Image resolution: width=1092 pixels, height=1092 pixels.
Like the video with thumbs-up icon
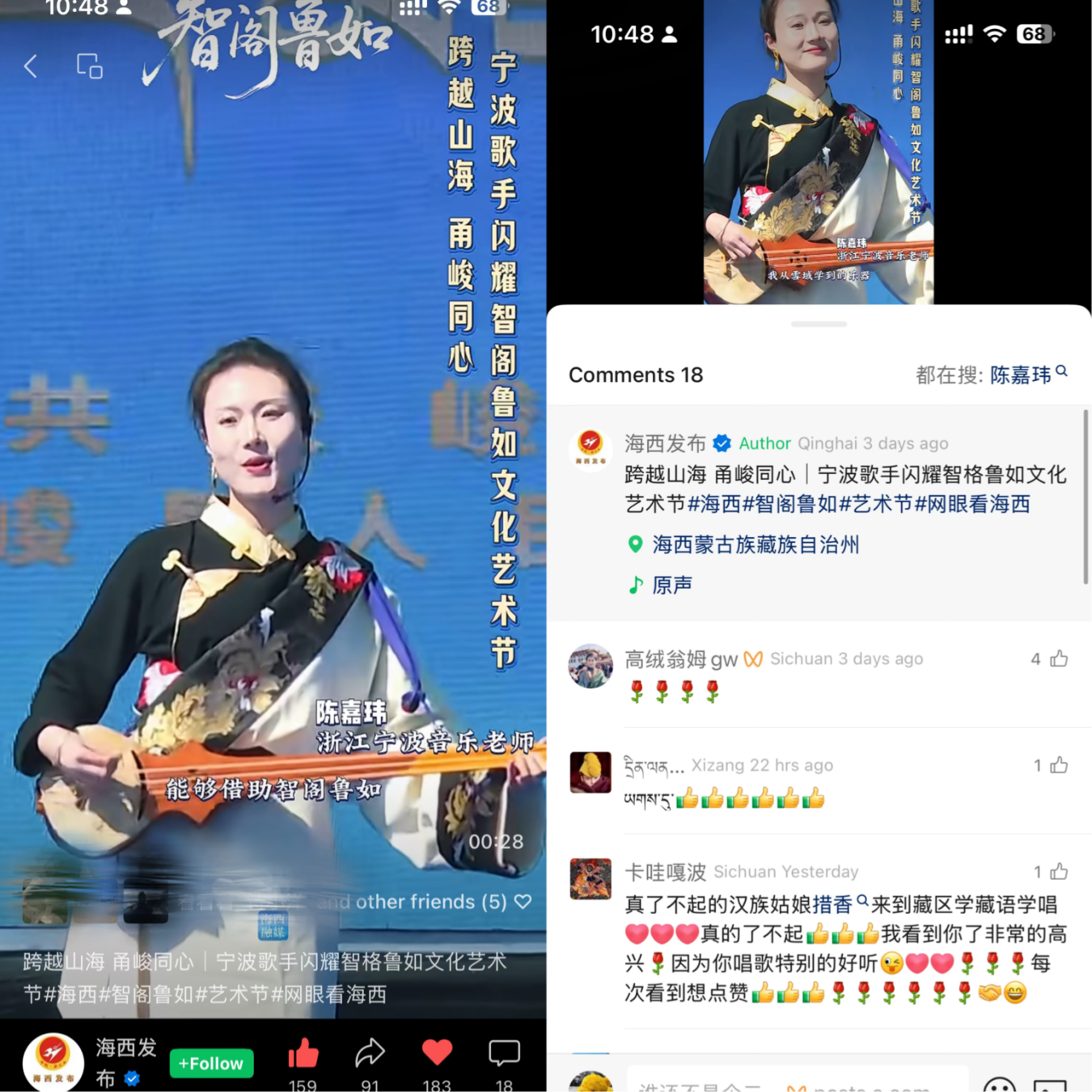click(x=303, y=1053)
